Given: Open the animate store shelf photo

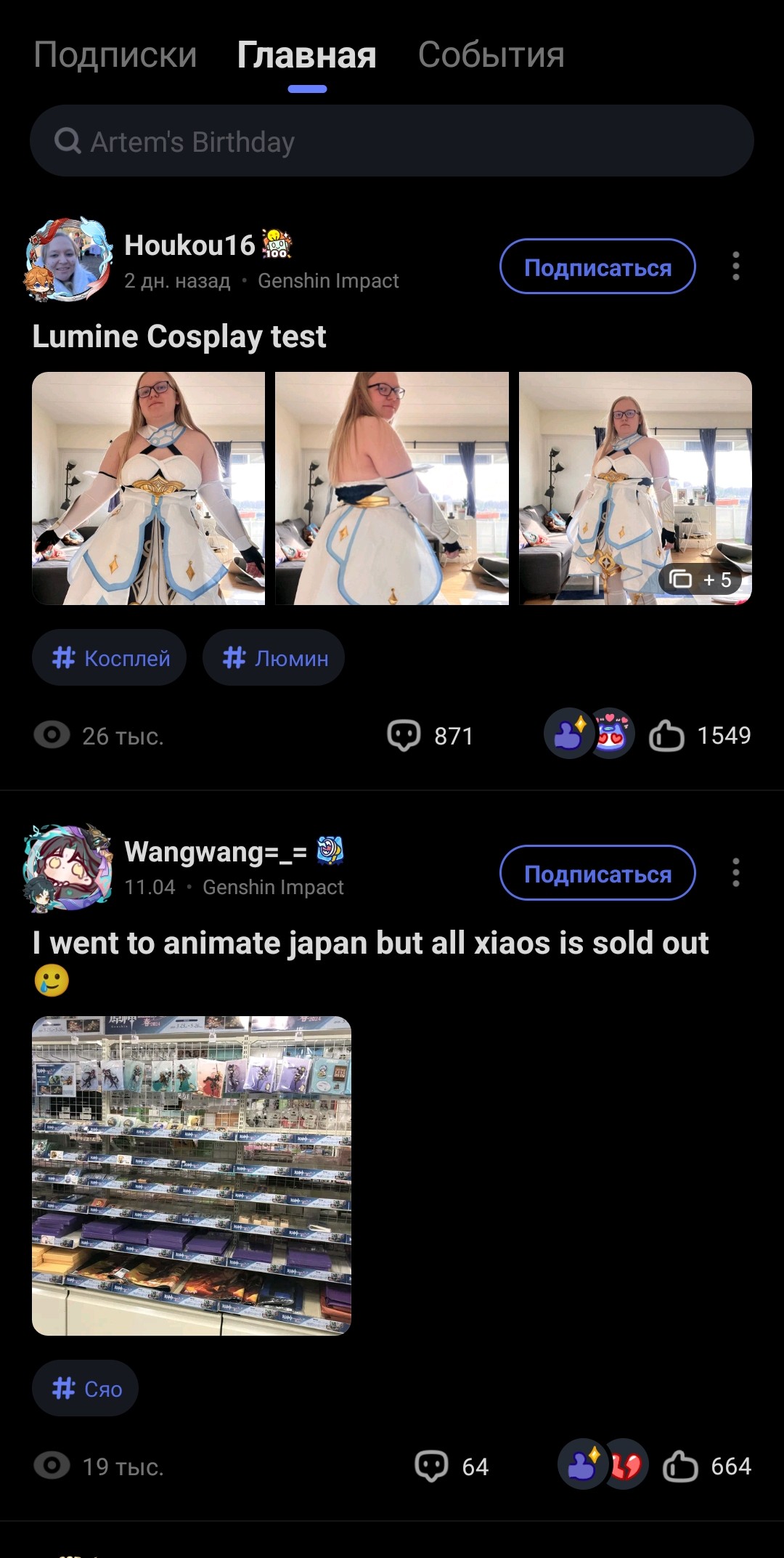Looking at the screenshot, I should (x=192, y=1175).
